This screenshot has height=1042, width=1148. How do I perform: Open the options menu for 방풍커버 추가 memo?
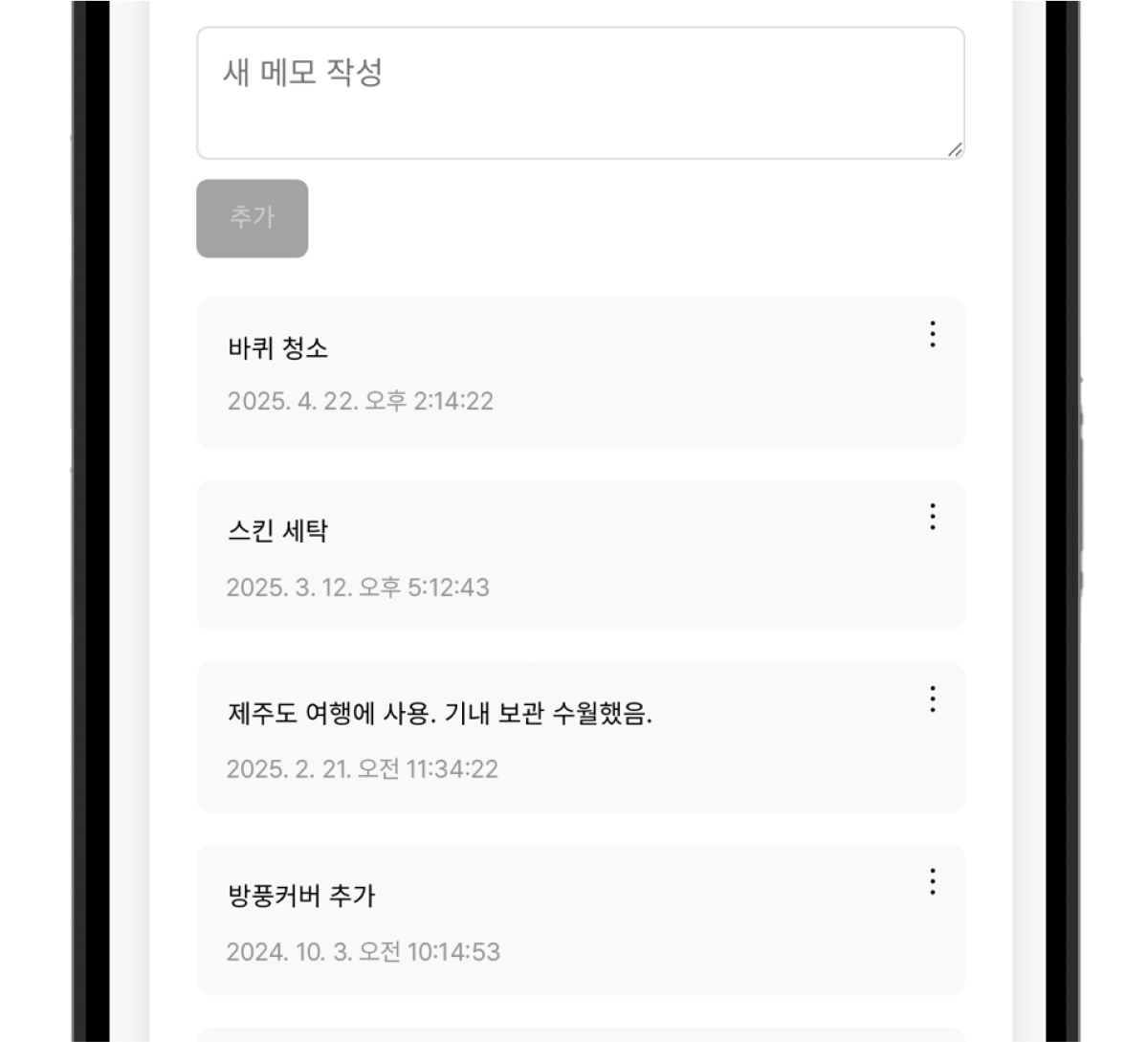click(932, 881)
